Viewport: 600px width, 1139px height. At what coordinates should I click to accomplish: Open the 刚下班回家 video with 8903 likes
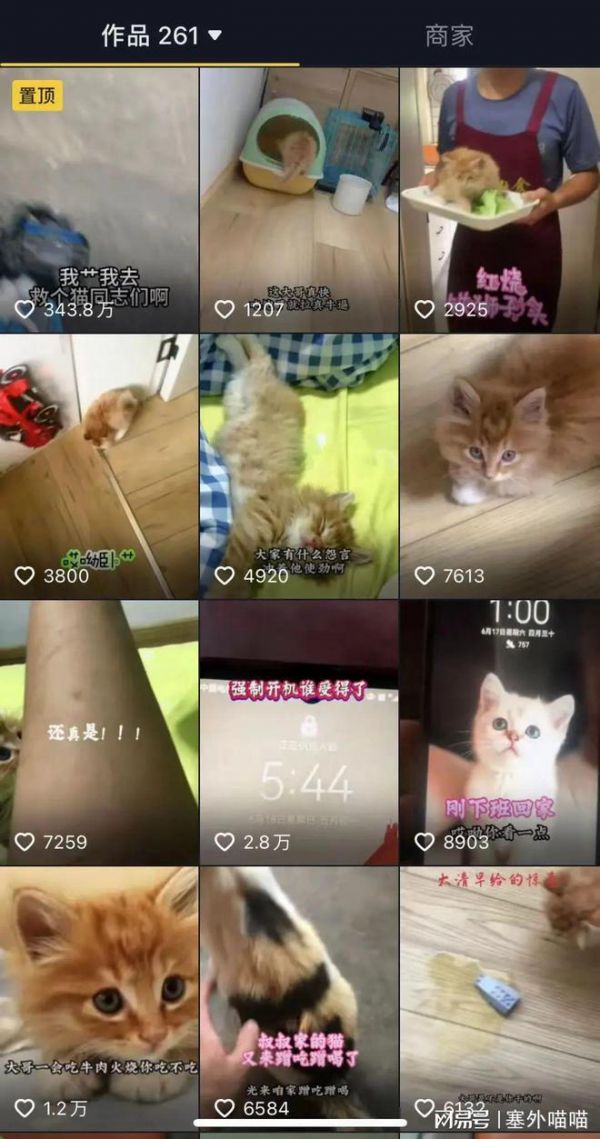pyautogui.click(x=500, y=732)
